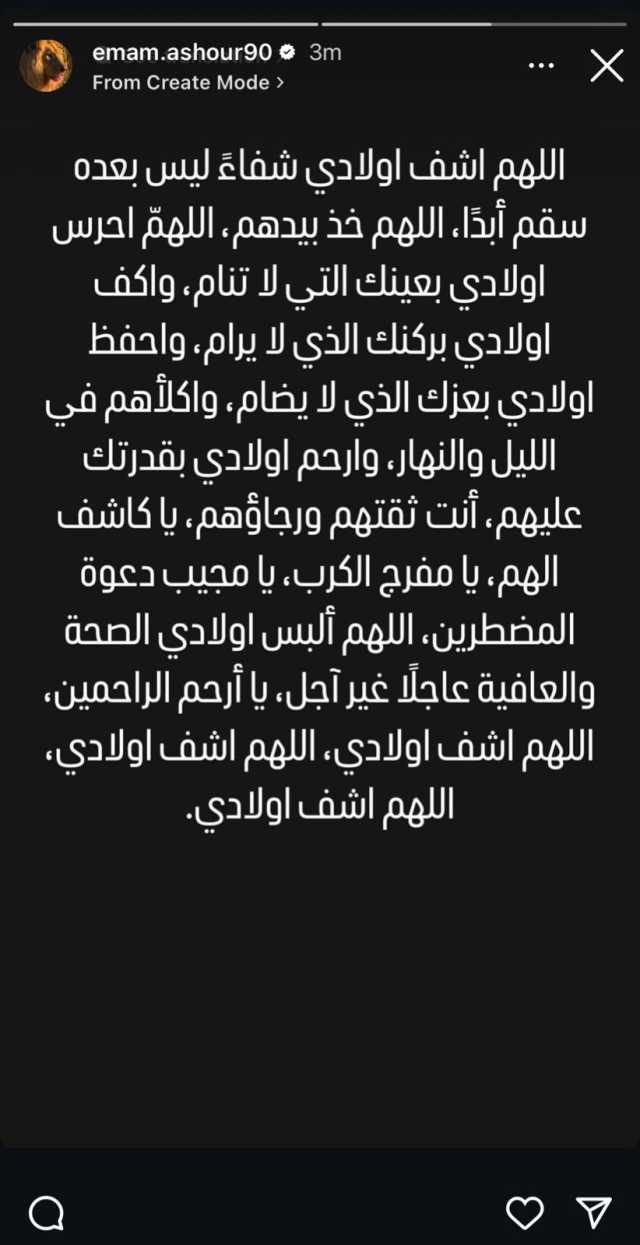Tap the From Create Mode link

pos(187,82)
